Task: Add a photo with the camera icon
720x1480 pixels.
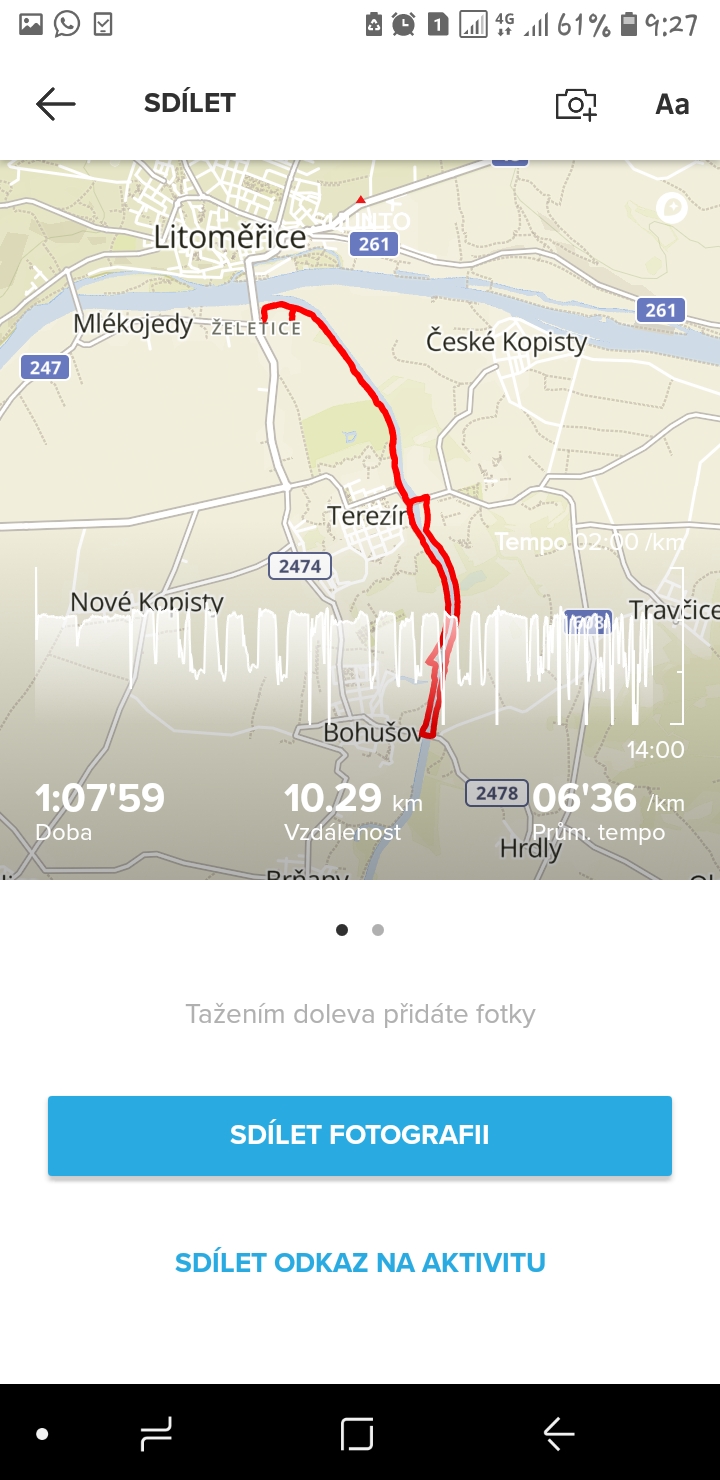Action: [x=576, y=104]
